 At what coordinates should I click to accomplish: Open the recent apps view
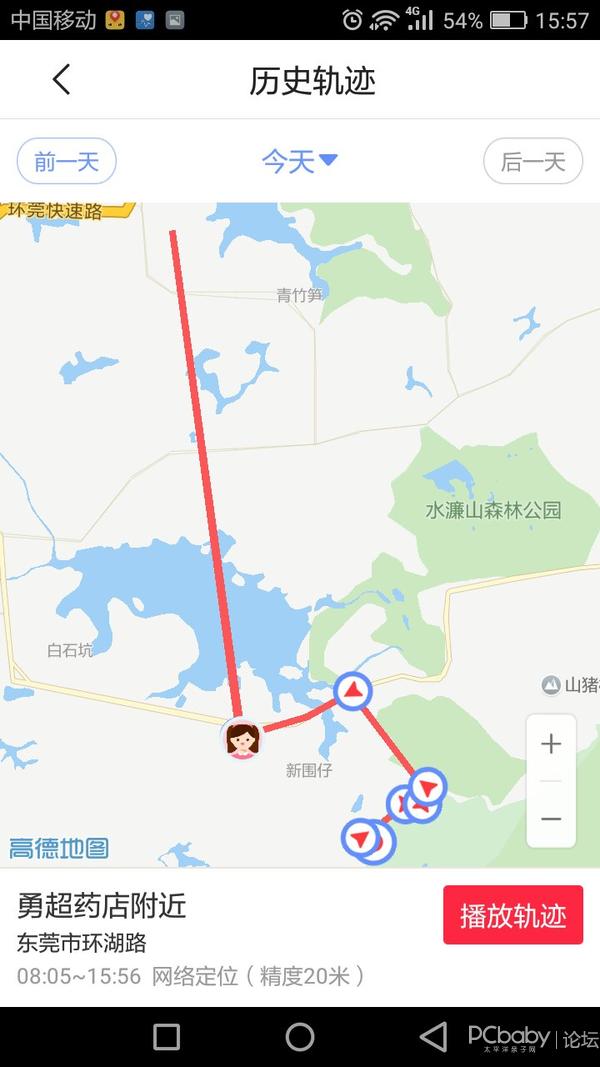point(167,1037)
